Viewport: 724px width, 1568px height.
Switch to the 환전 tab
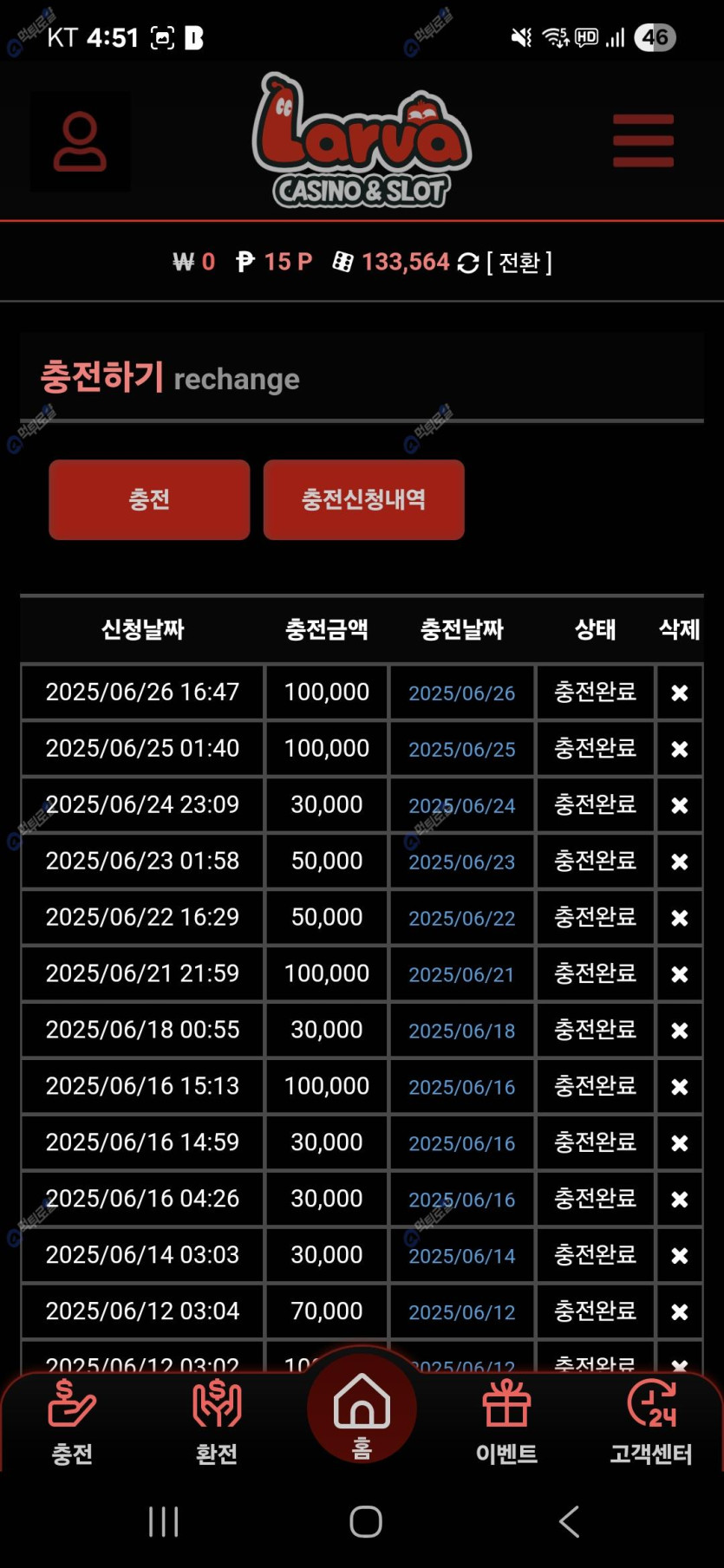pos(217,1422)
